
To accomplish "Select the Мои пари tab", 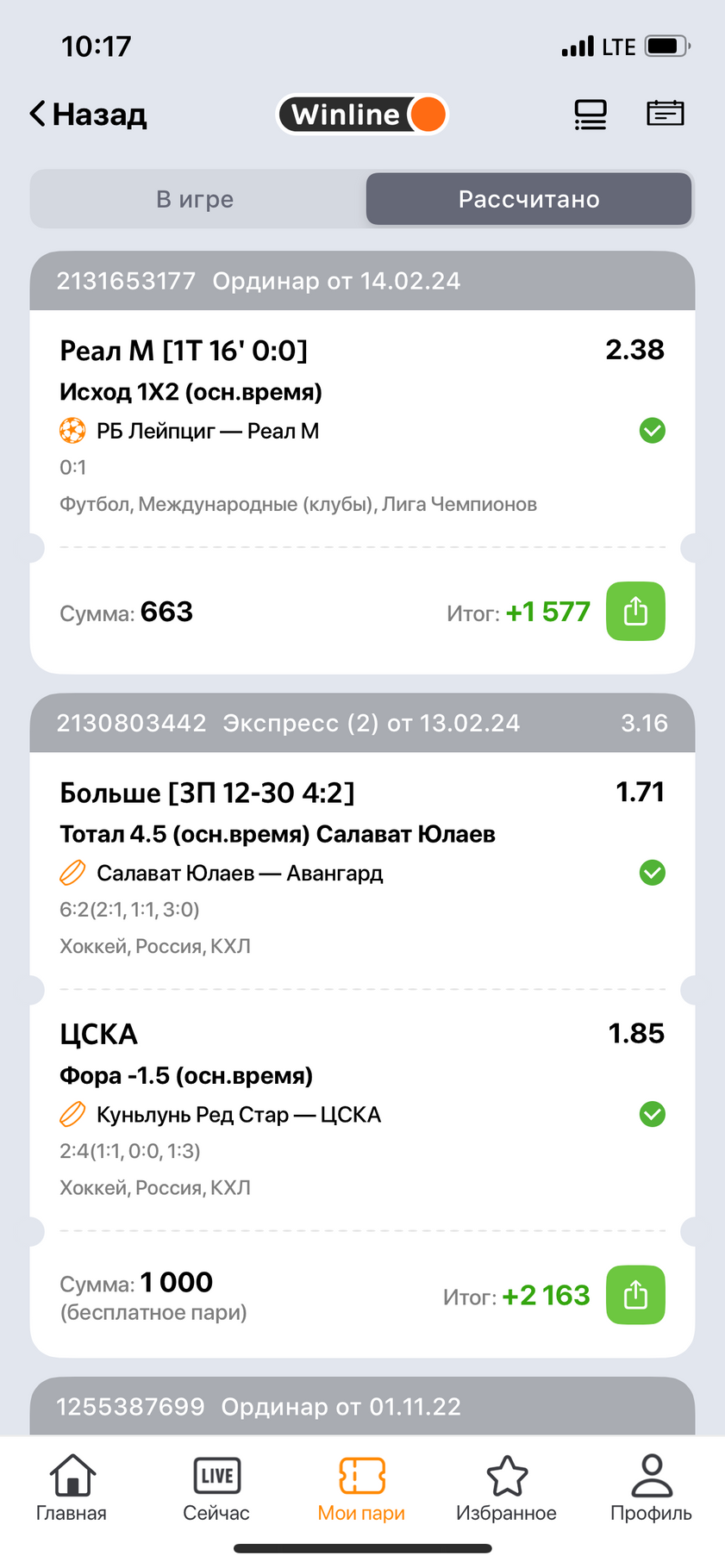I will [x=361, y=1489].
